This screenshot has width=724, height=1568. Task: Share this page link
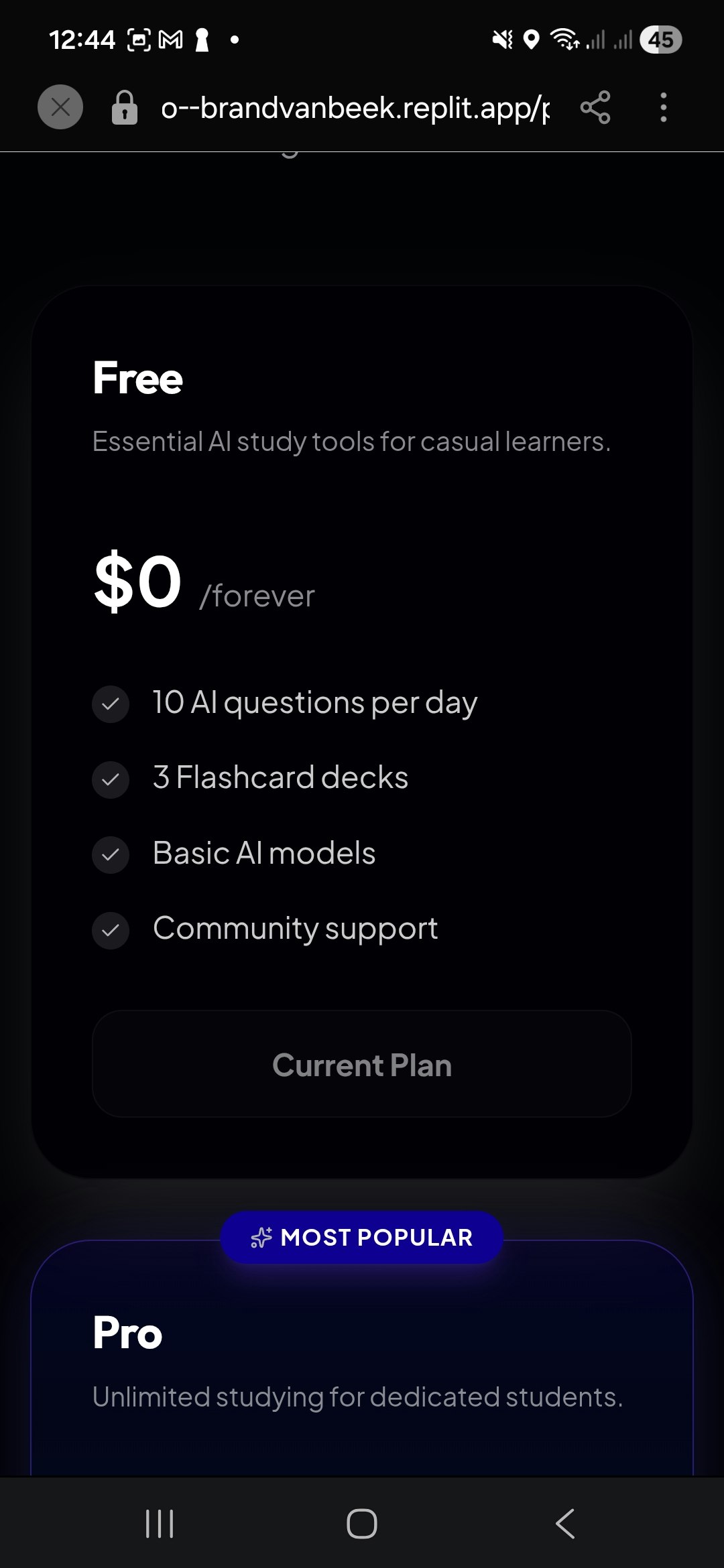click(595, 107)
